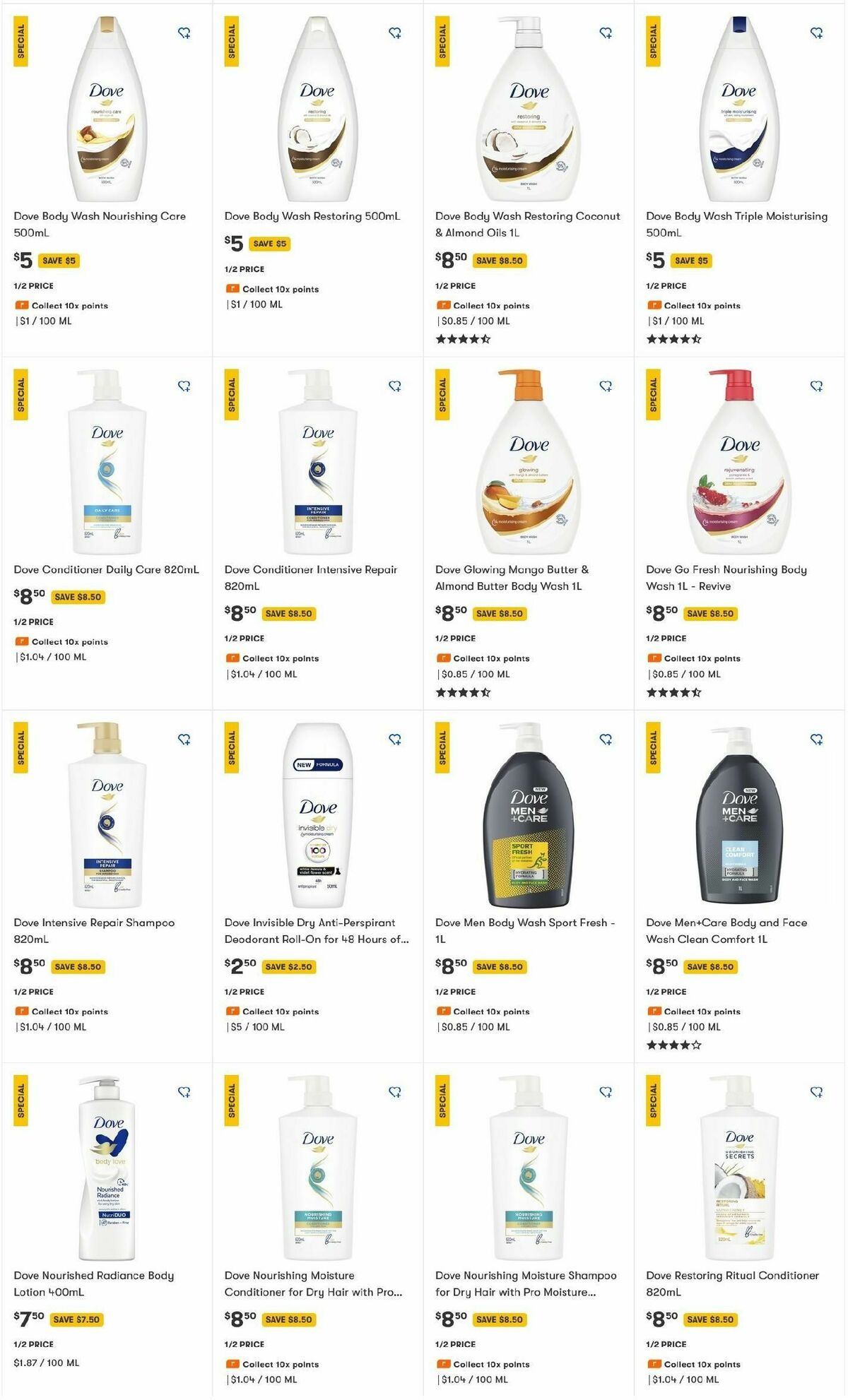
Task: Toggle favorite on Dove Men+Care Clean Comfort wash
Action: 816,739
